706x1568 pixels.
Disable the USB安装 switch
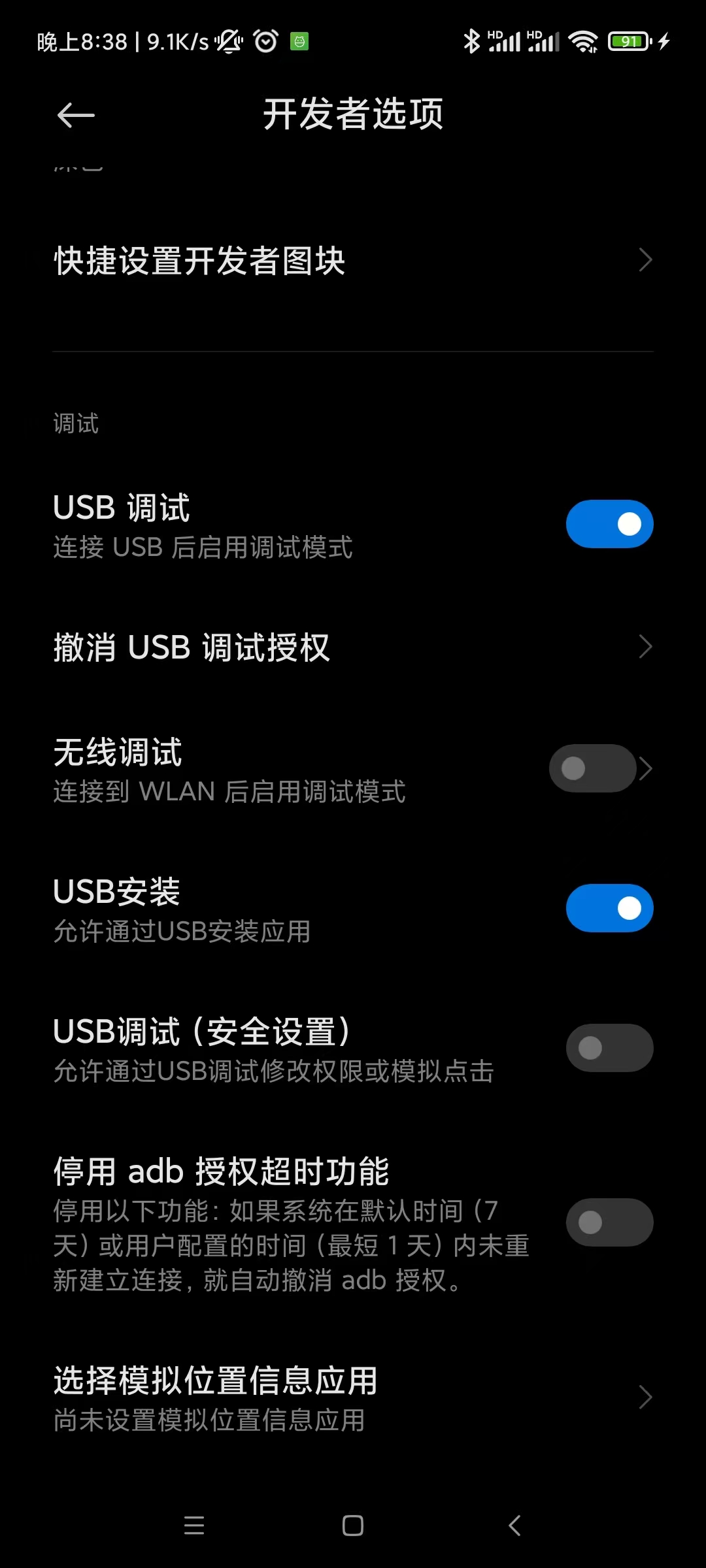coord(609,908)
